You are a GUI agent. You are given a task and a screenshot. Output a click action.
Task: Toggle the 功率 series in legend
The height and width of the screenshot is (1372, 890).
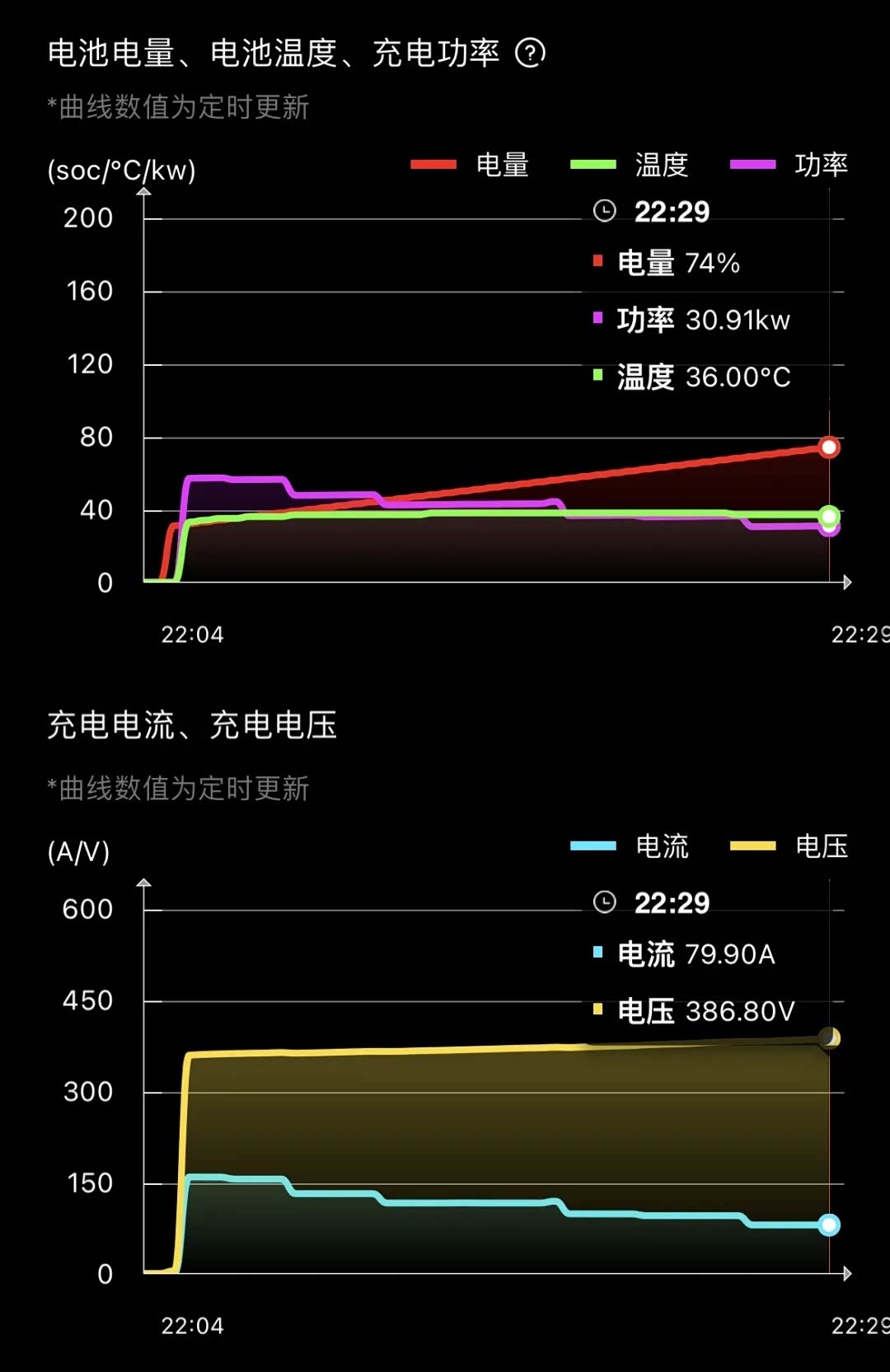(789, 165)
